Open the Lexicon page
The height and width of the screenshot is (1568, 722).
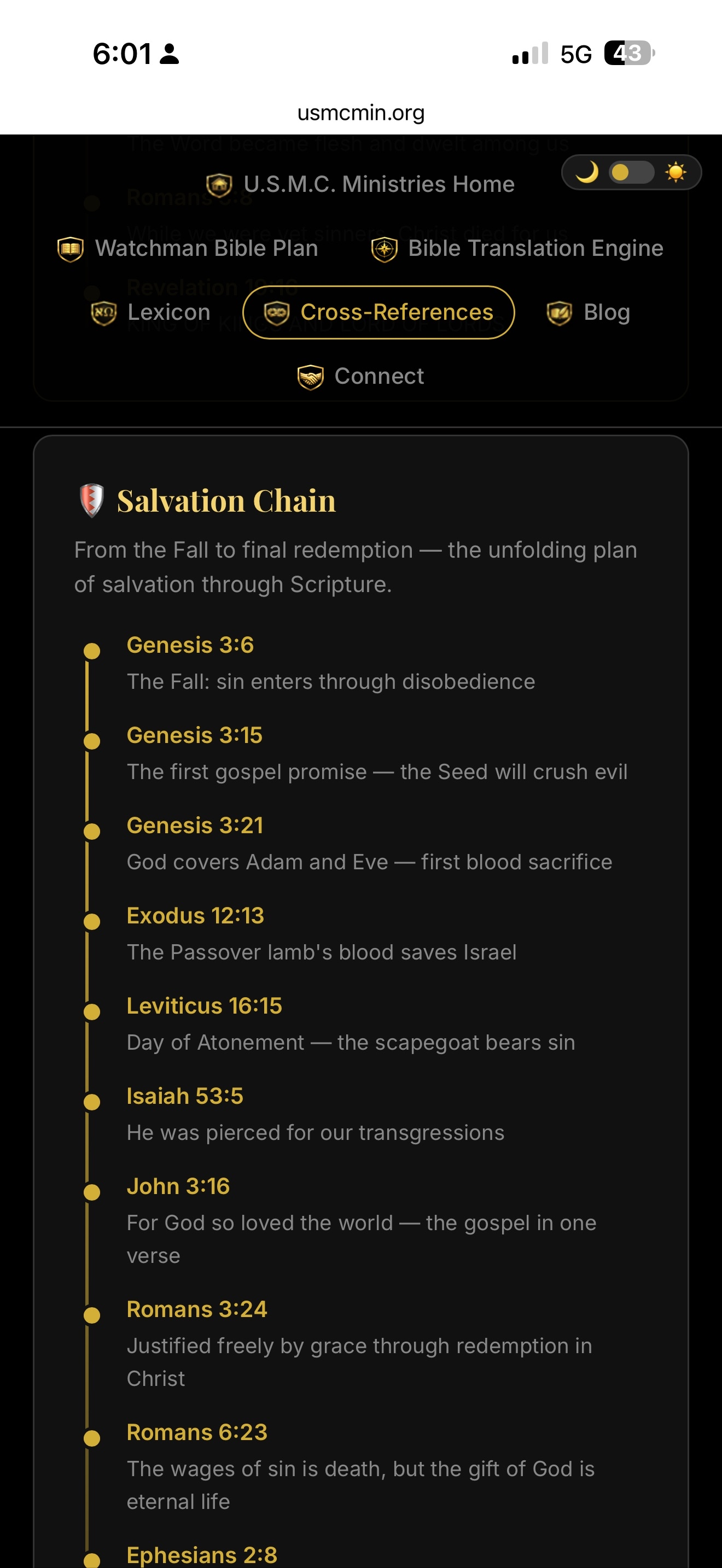click(150, 312)
